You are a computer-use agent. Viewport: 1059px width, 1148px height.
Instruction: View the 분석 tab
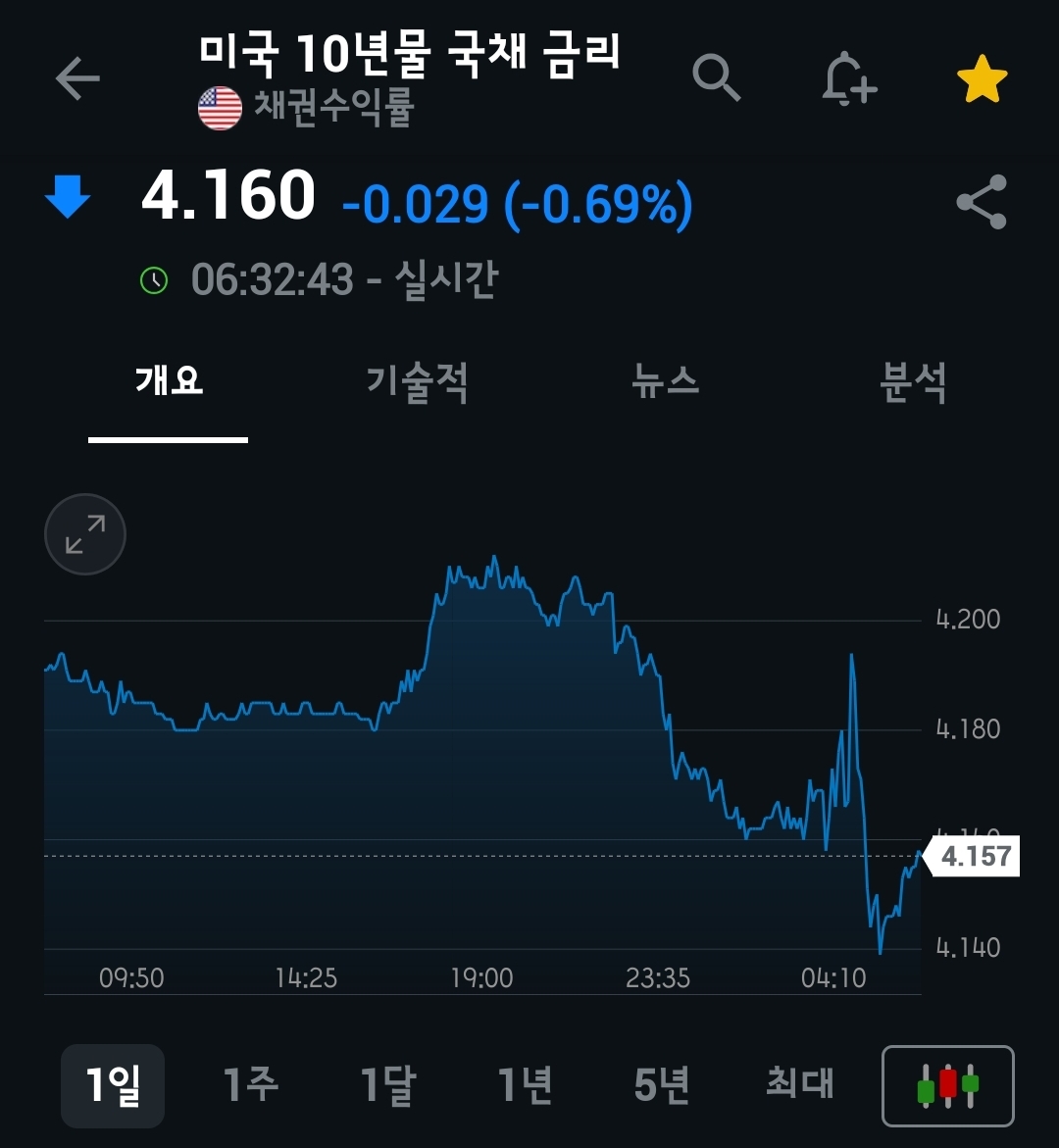click(913, 381)
